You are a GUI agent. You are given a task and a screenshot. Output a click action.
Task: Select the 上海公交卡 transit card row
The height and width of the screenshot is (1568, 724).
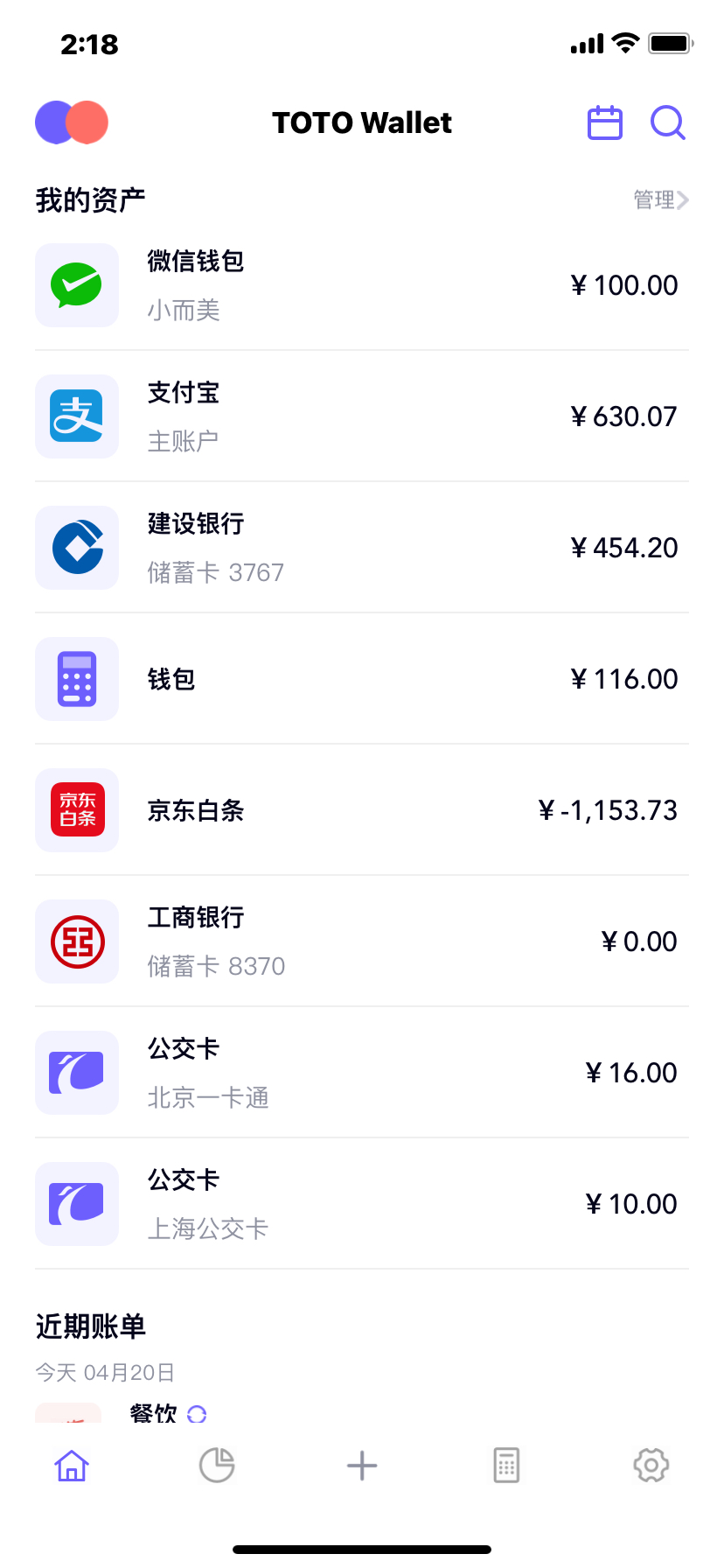(x=362, y=1203)
